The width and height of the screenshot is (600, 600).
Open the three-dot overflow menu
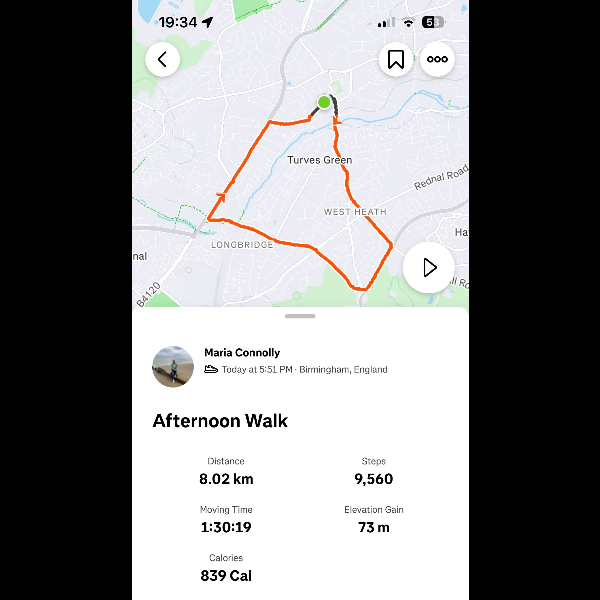pos(437,59)
